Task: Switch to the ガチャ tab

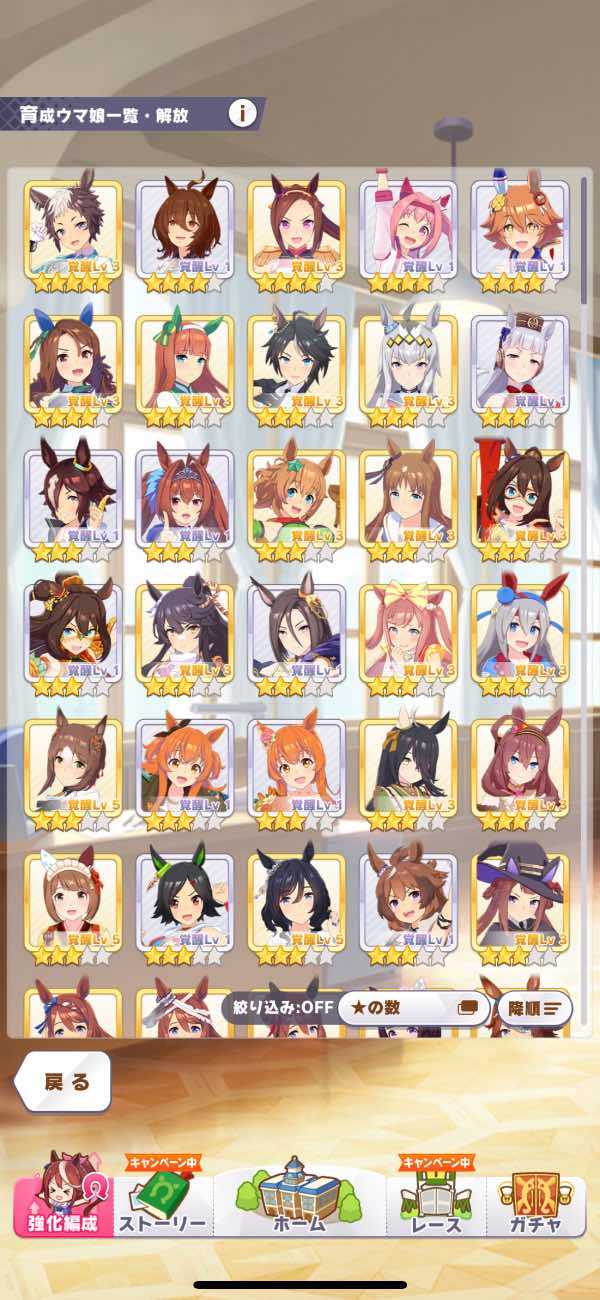Action: (534, 1200)
